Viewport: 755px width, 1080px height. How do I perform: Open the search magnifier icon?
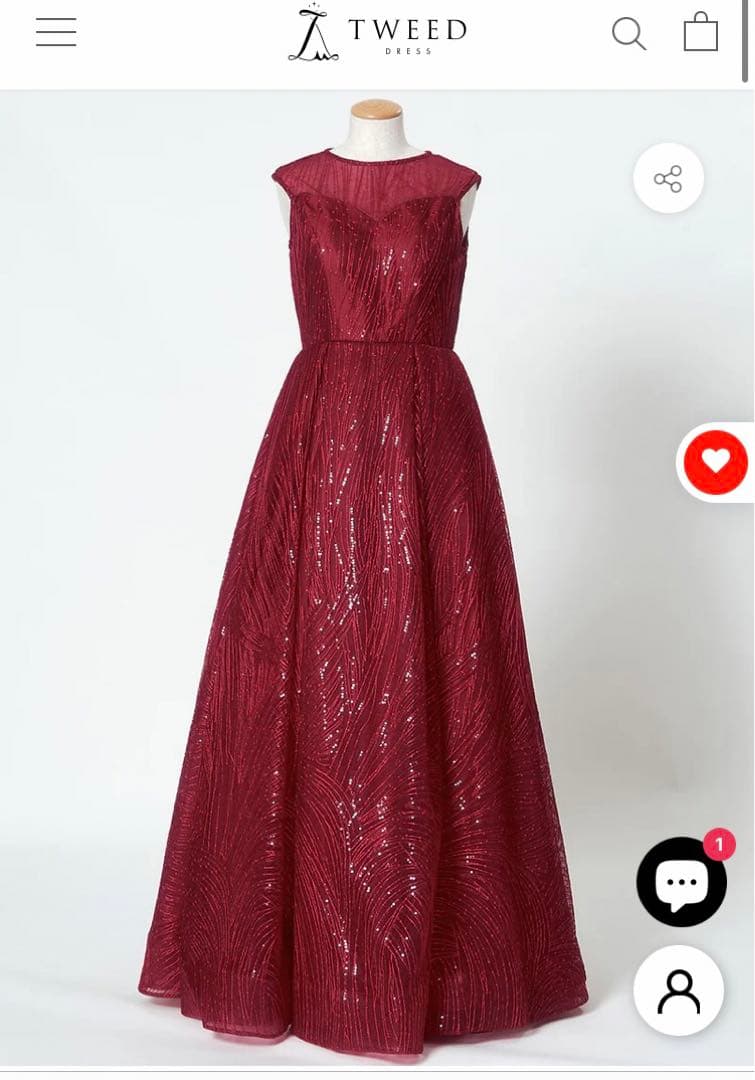[x=628, y=33]
